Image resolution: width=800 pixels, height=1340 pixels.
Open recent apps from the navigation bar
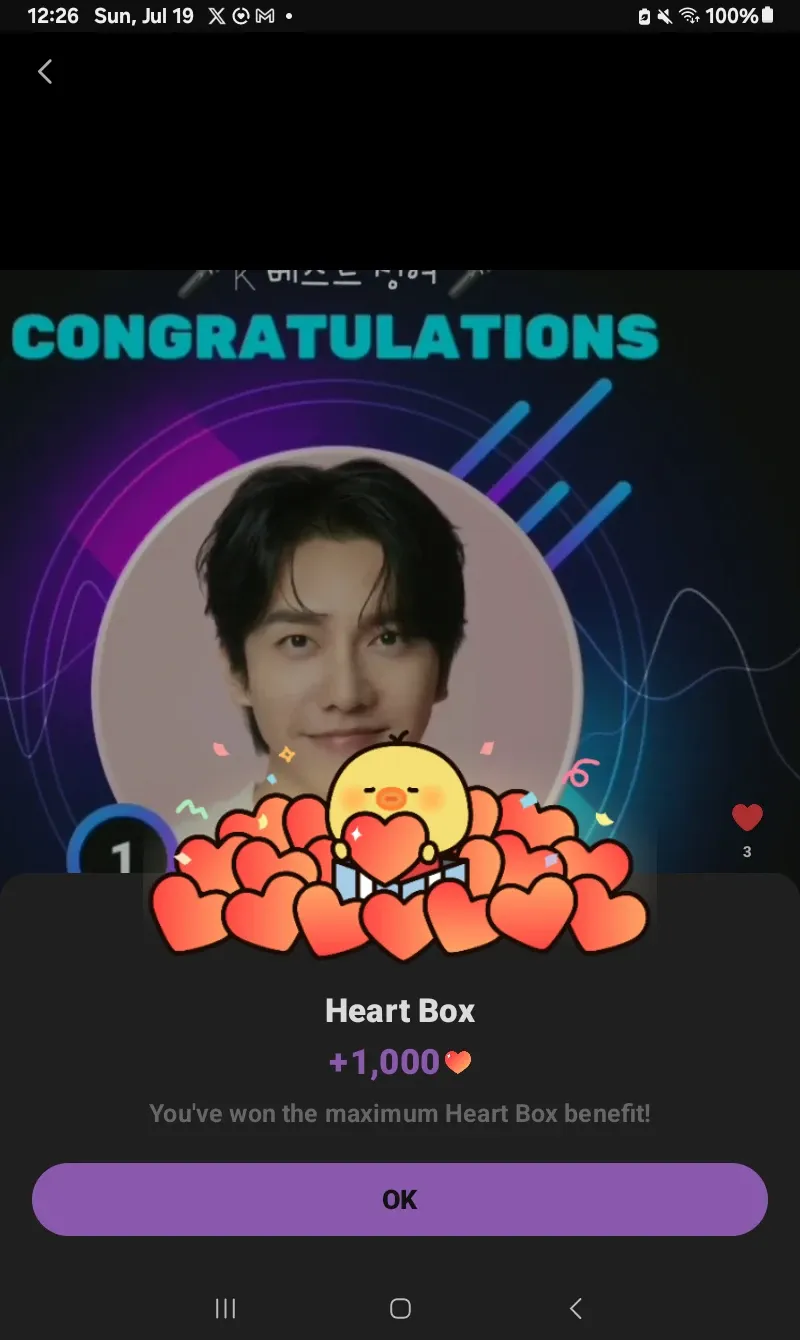[226, 1308]
